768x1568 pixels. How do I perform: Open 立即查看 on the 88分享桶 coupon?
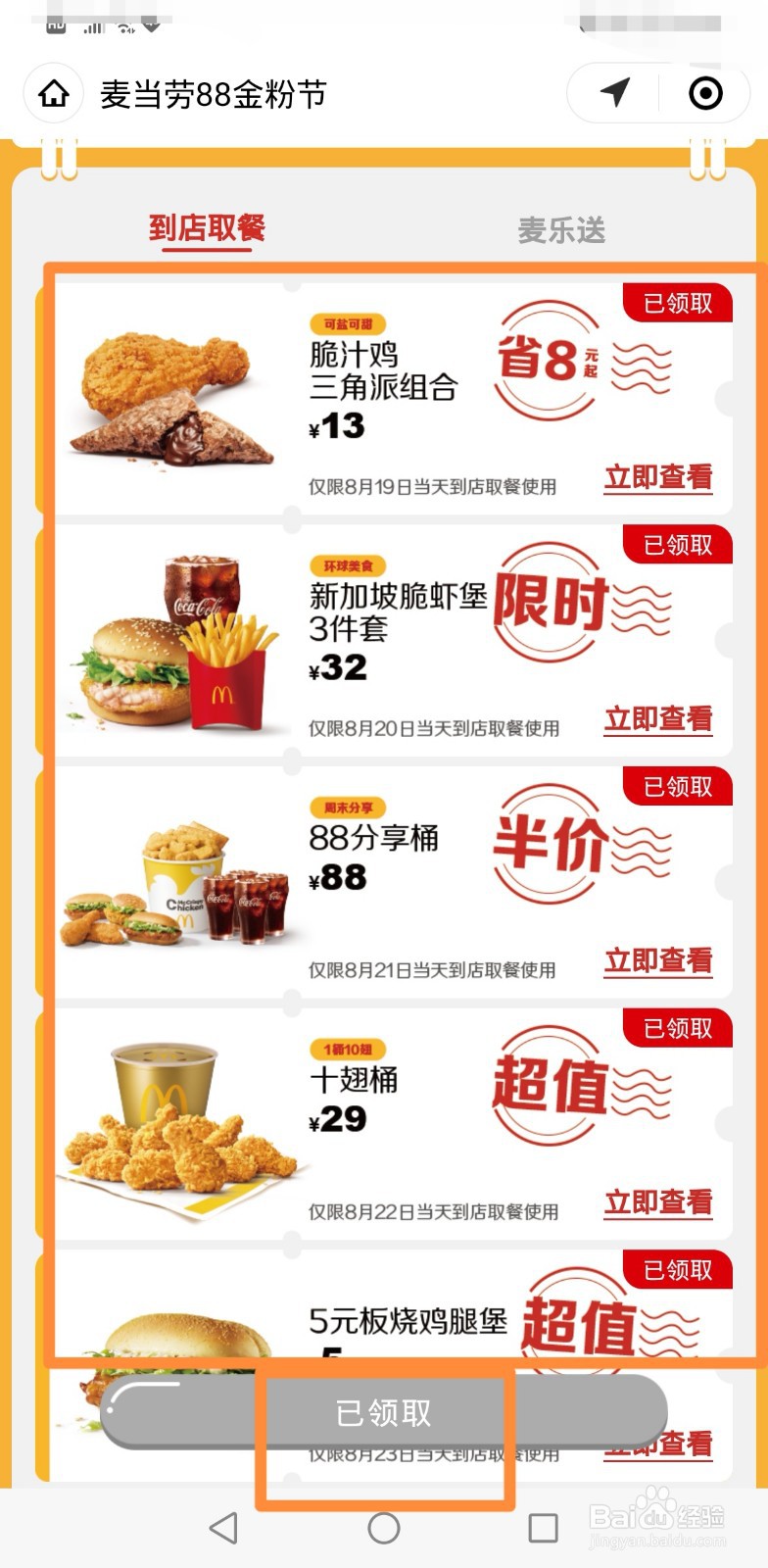point(657,960)
